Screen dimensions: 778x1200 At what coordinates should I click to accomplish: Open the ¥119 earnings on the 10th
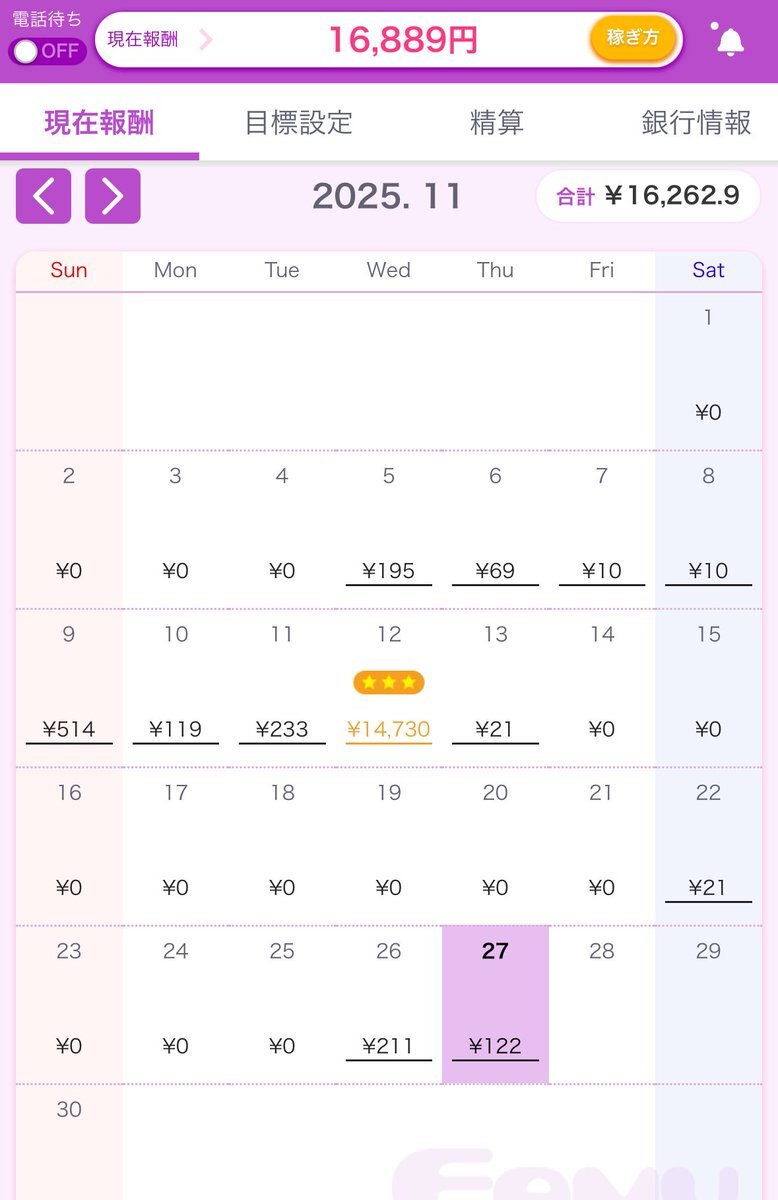click(x=175, y=729)
